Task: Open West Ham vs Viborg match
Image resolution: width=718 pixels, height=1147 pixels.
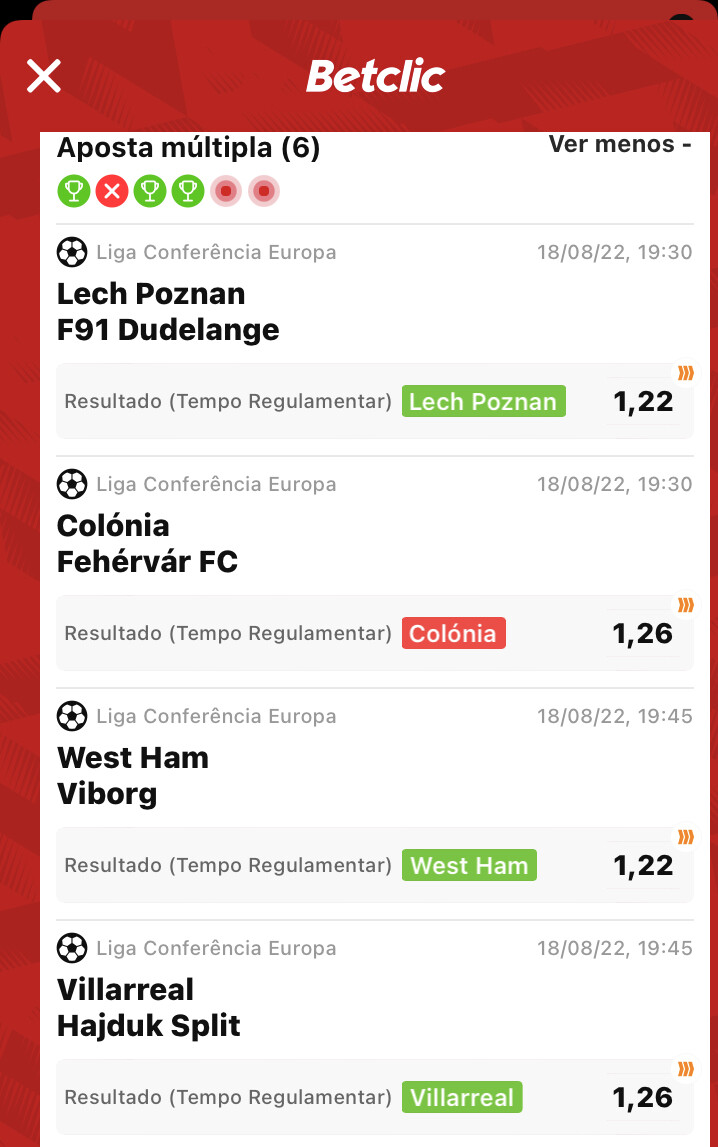Action: pyautogui.click(x=133, y=775)
